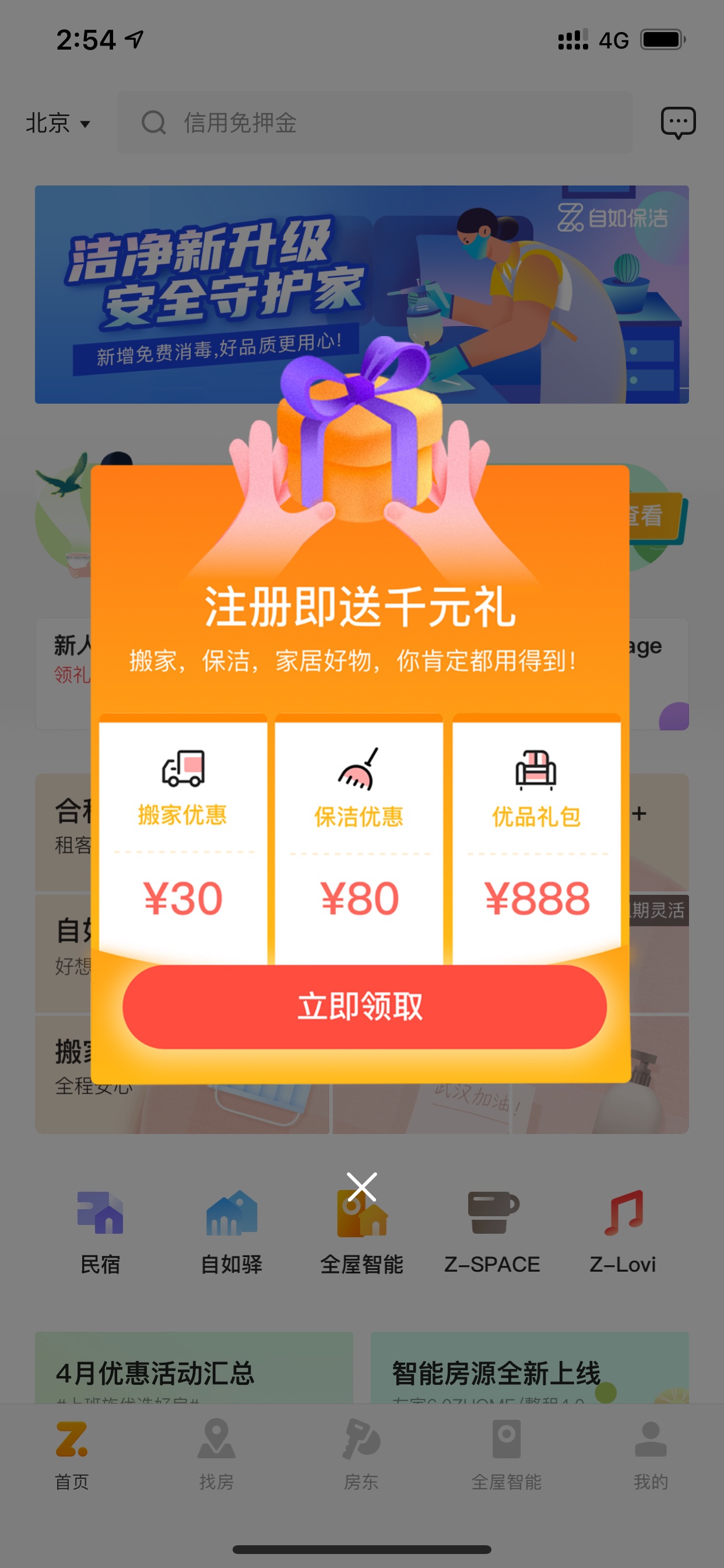Open the 智能房源全新上线 card
Viewport: 724px width, 1568px height.
coord(530,1368)
